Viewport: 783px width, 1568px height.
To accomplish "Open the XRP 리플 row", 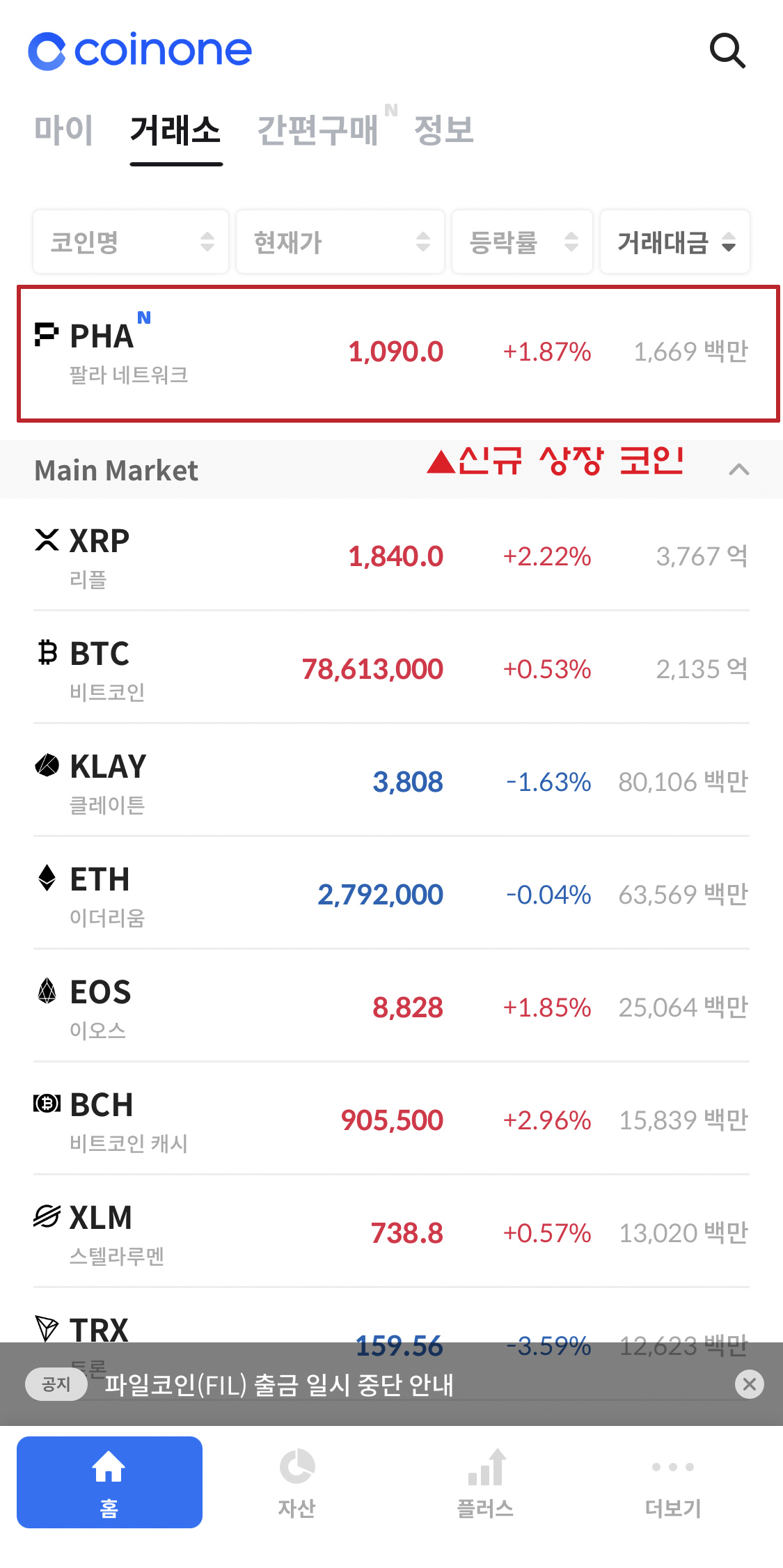I will click(x=391, y=555).
